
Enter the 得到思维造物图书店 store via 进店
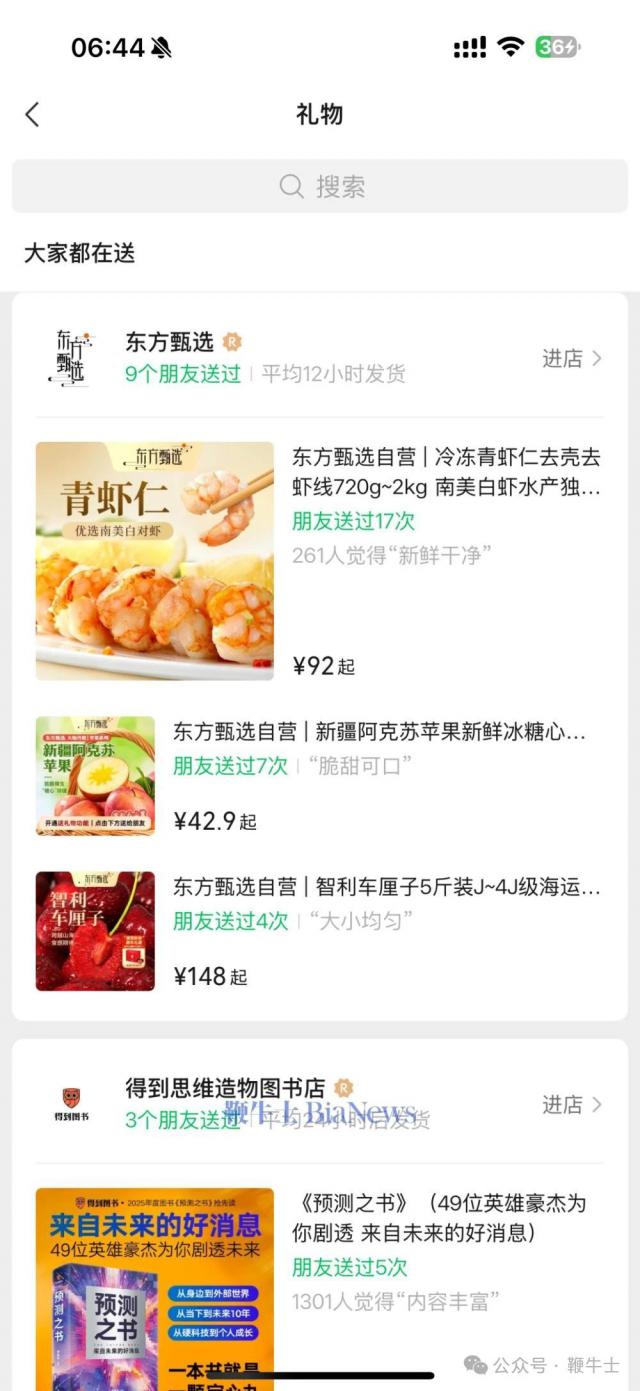tap(572, 1104)
